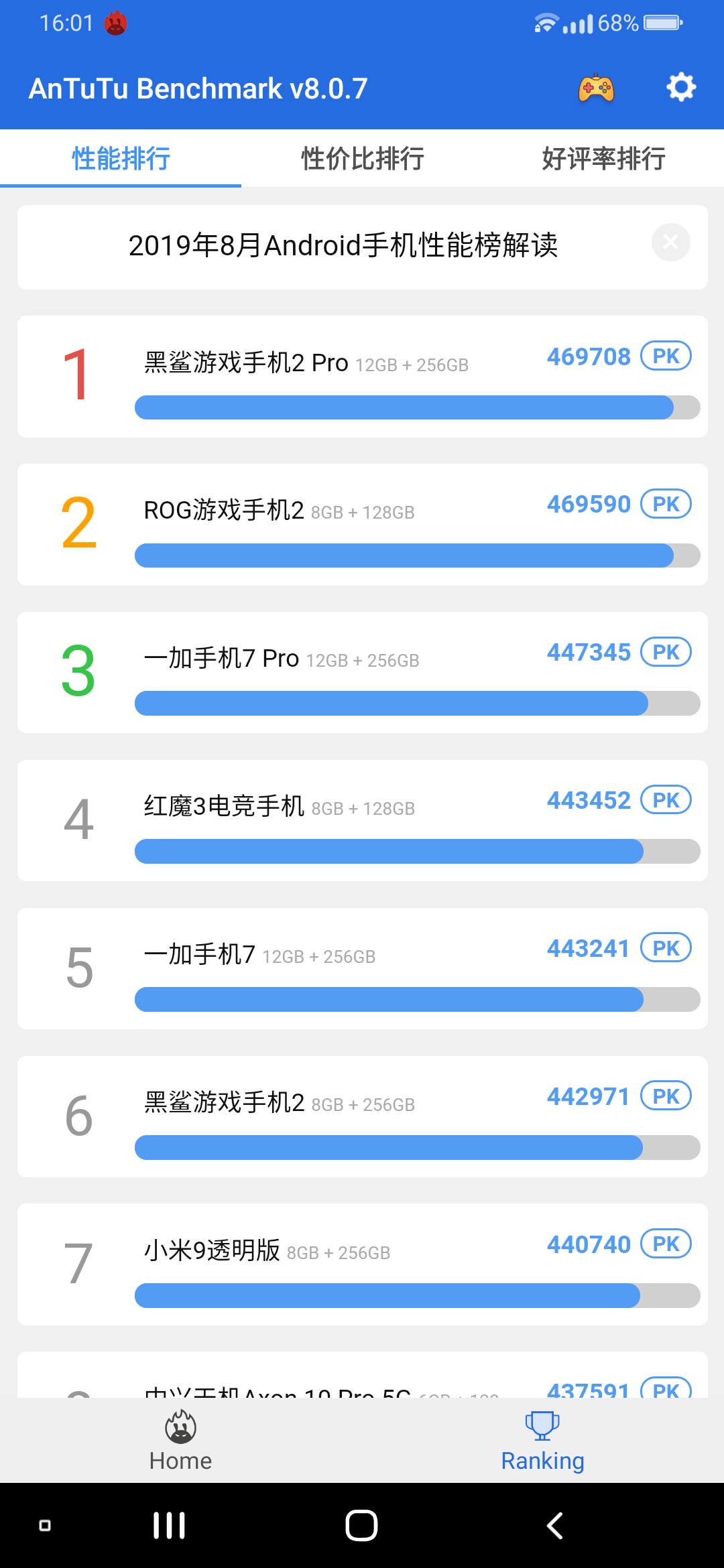Switch to 好评率排行 tab
724x1568 pixels.
(x=603, y=159)
